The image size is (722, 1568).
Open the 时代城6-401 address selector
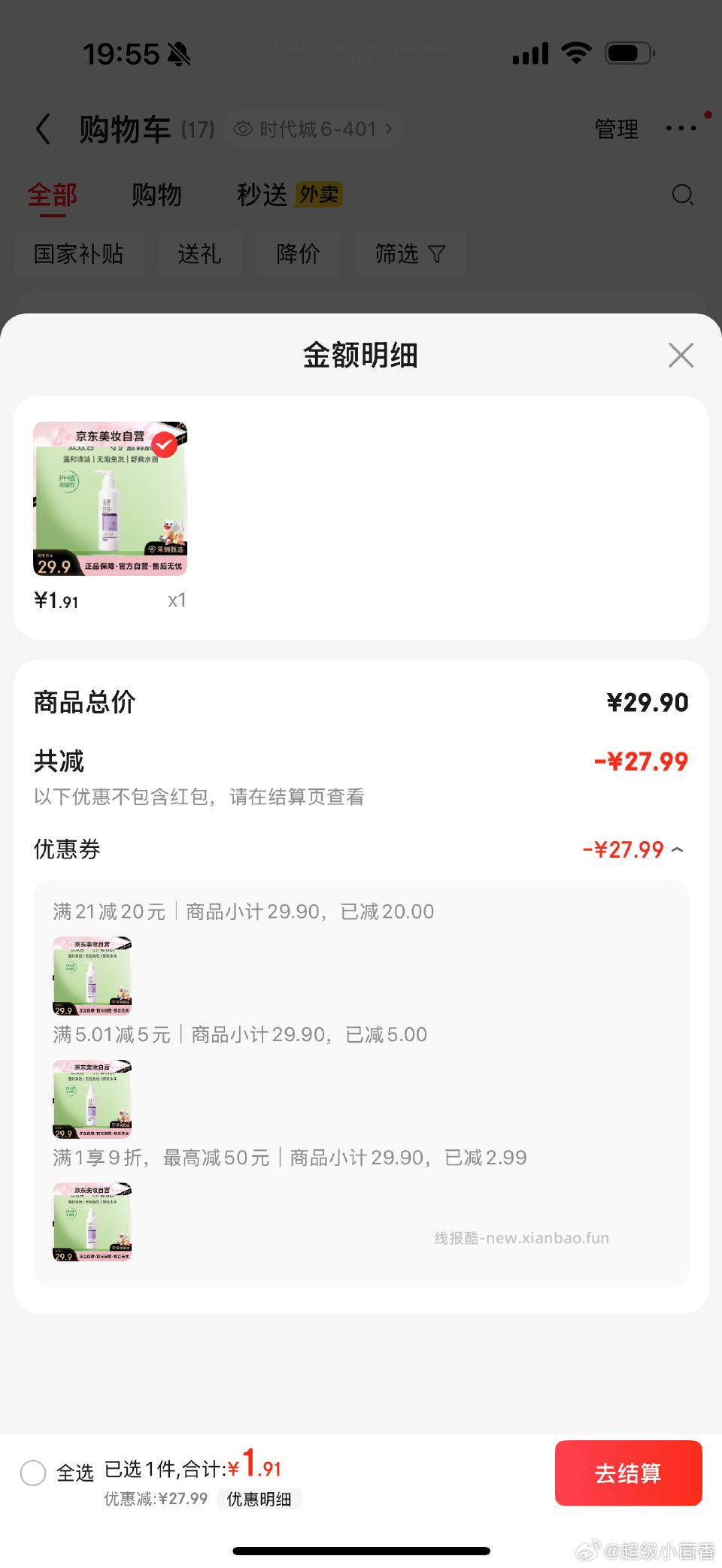(323, 129)
